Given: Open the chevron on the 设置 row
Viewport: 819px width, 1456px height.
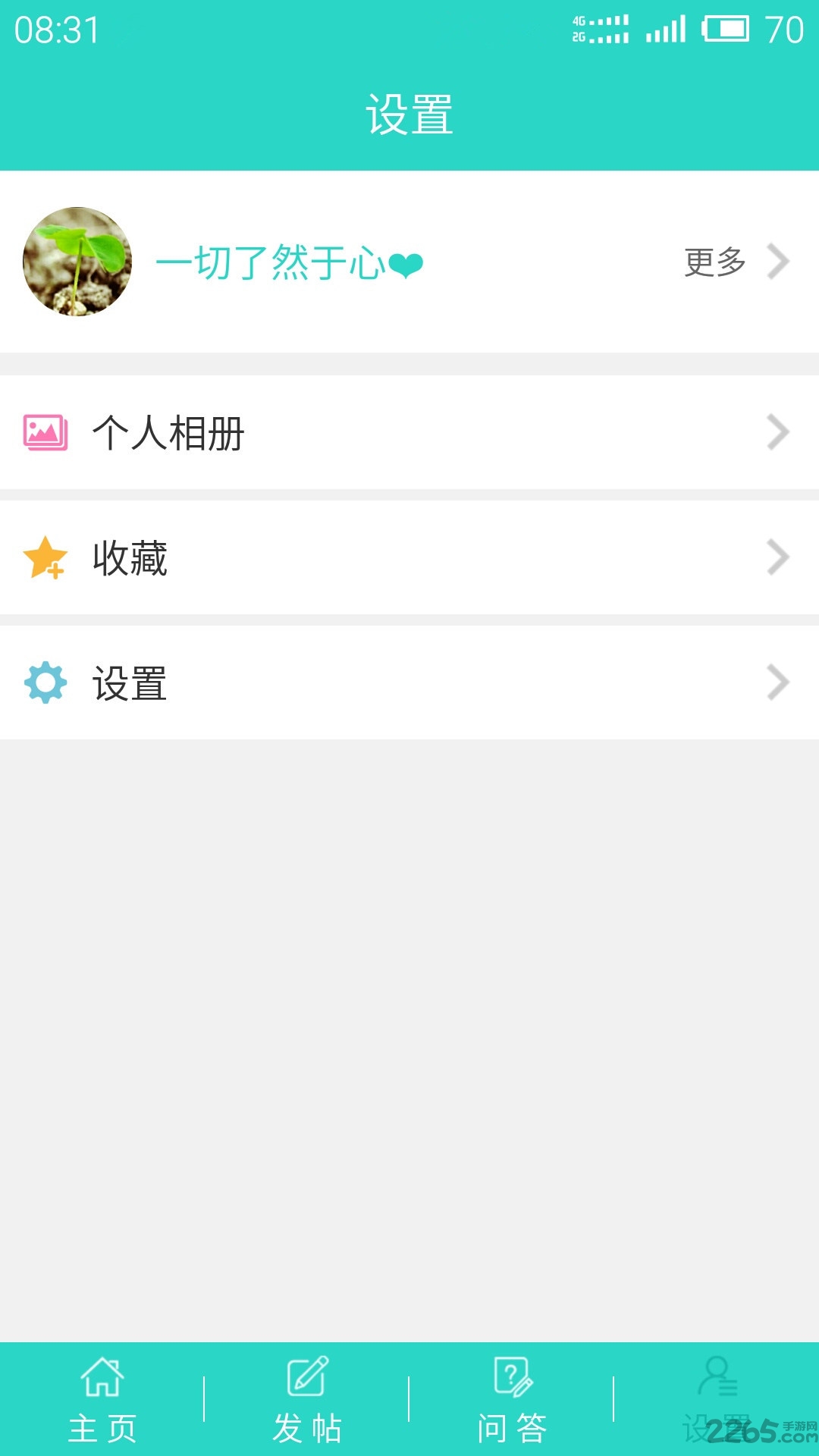Looking at the screenshot, I should tap(778, 683).
